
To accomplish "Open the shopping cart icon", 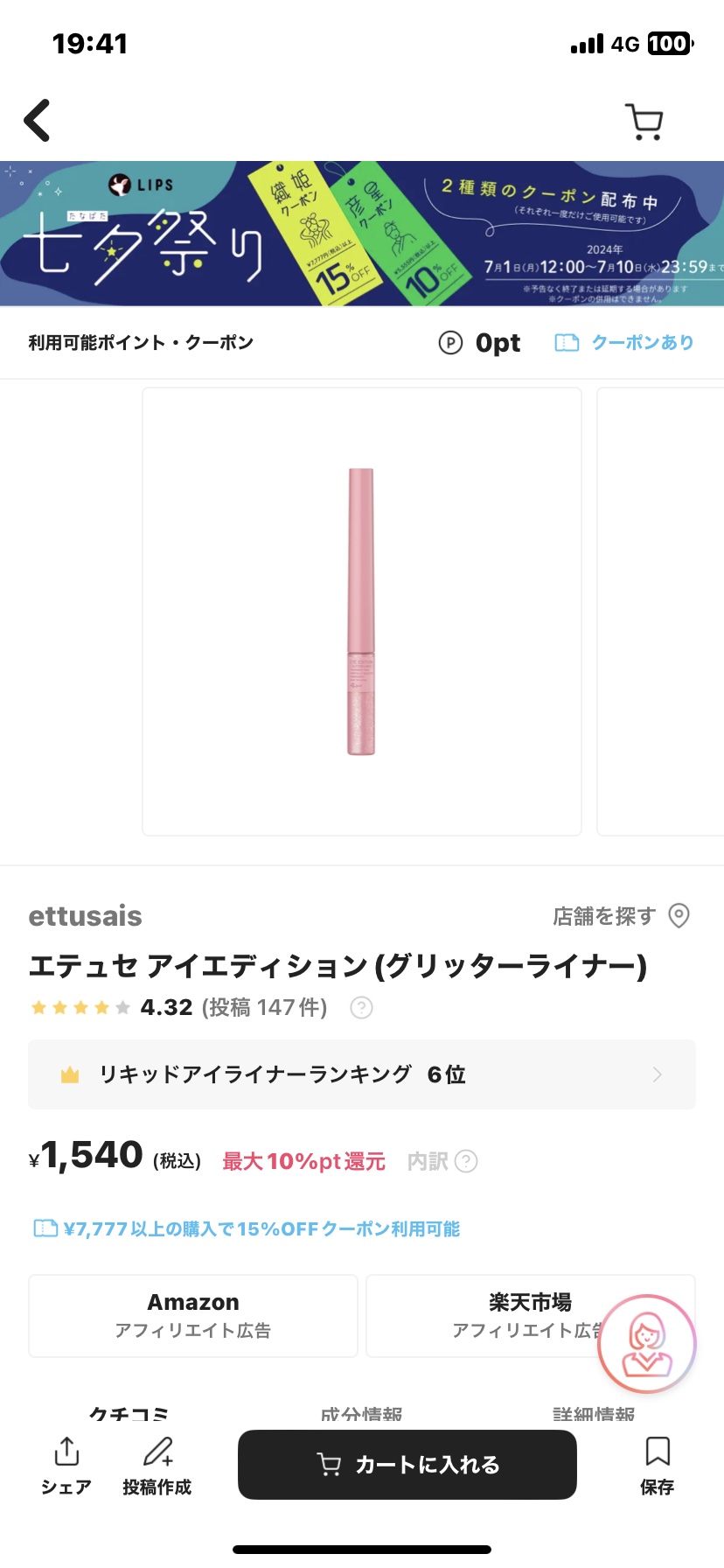I will (644, 122).
